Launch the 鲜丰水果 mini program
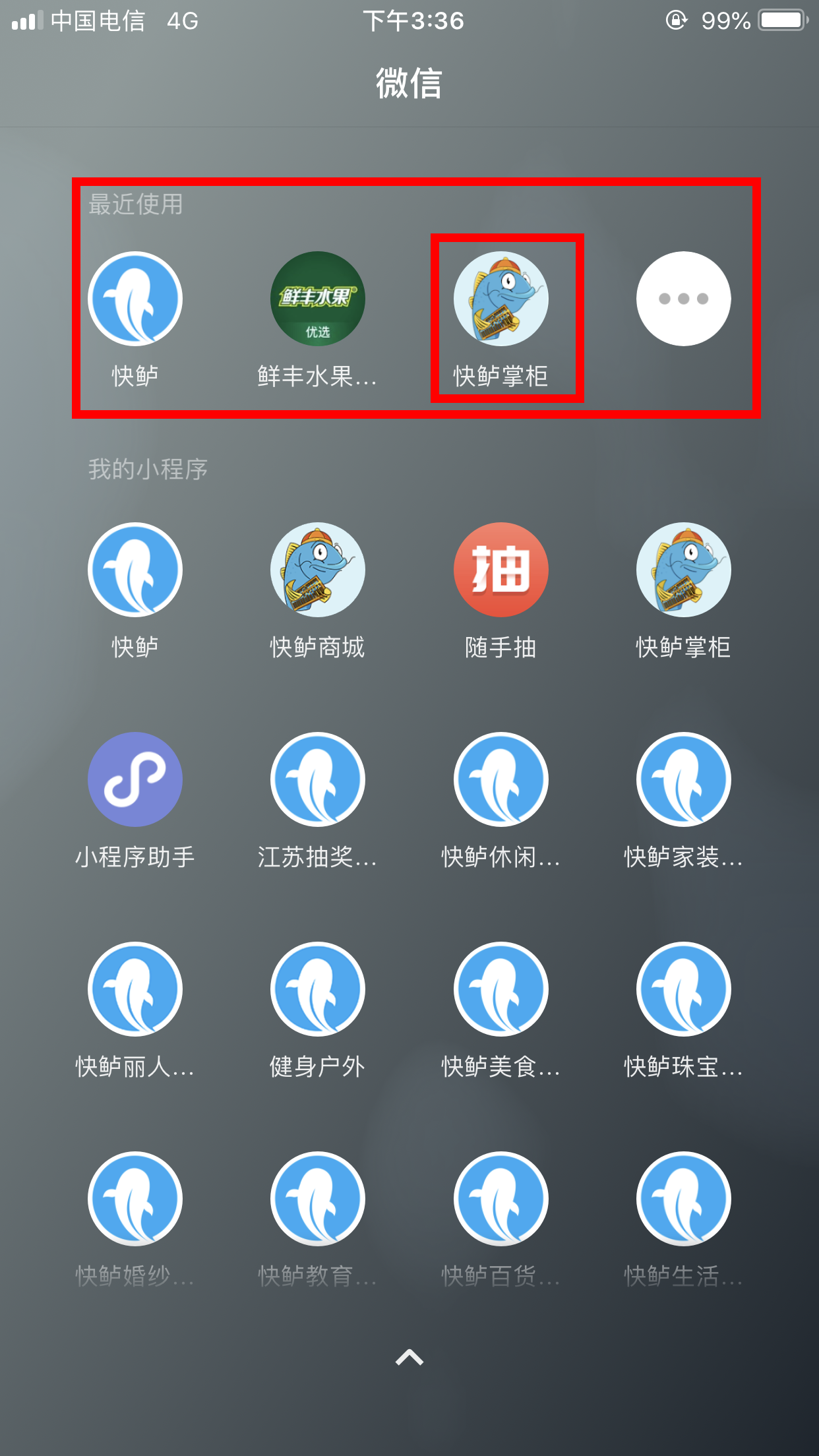 (318, 299)
